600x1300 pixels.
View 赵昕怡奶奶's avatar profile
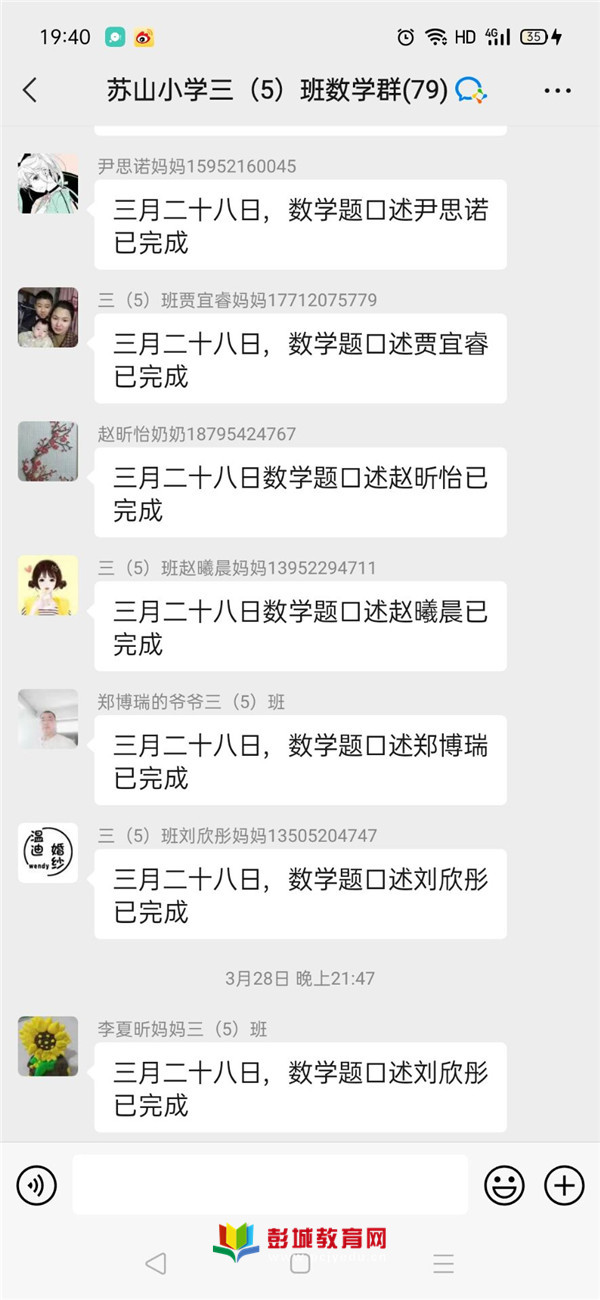pos(48,451)
